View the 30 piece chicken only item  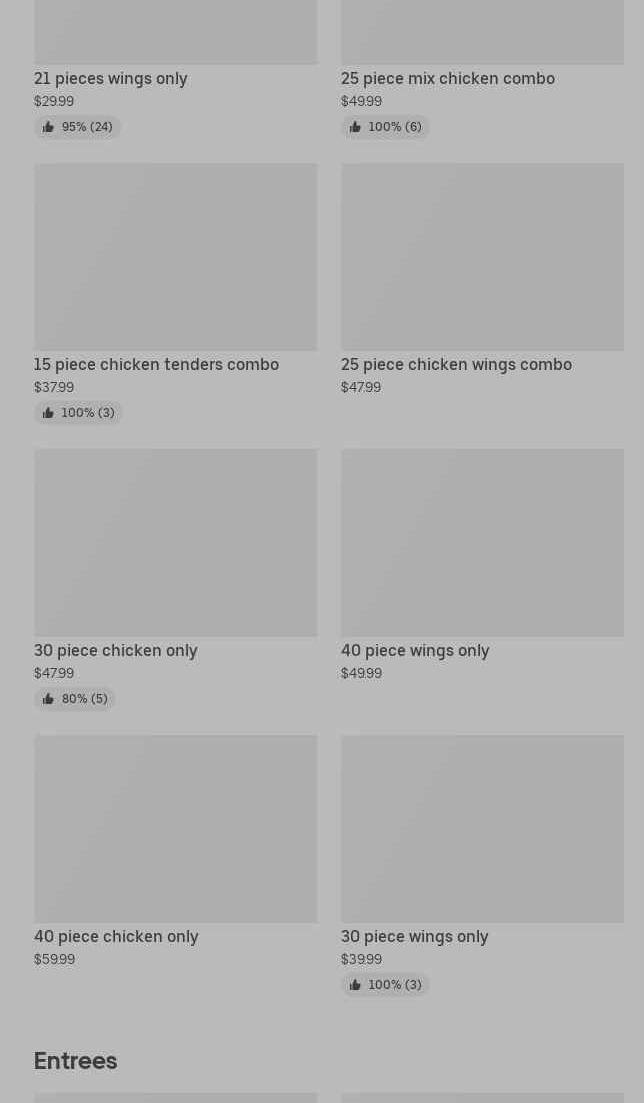pyautogui.click(x=175, y=580)
